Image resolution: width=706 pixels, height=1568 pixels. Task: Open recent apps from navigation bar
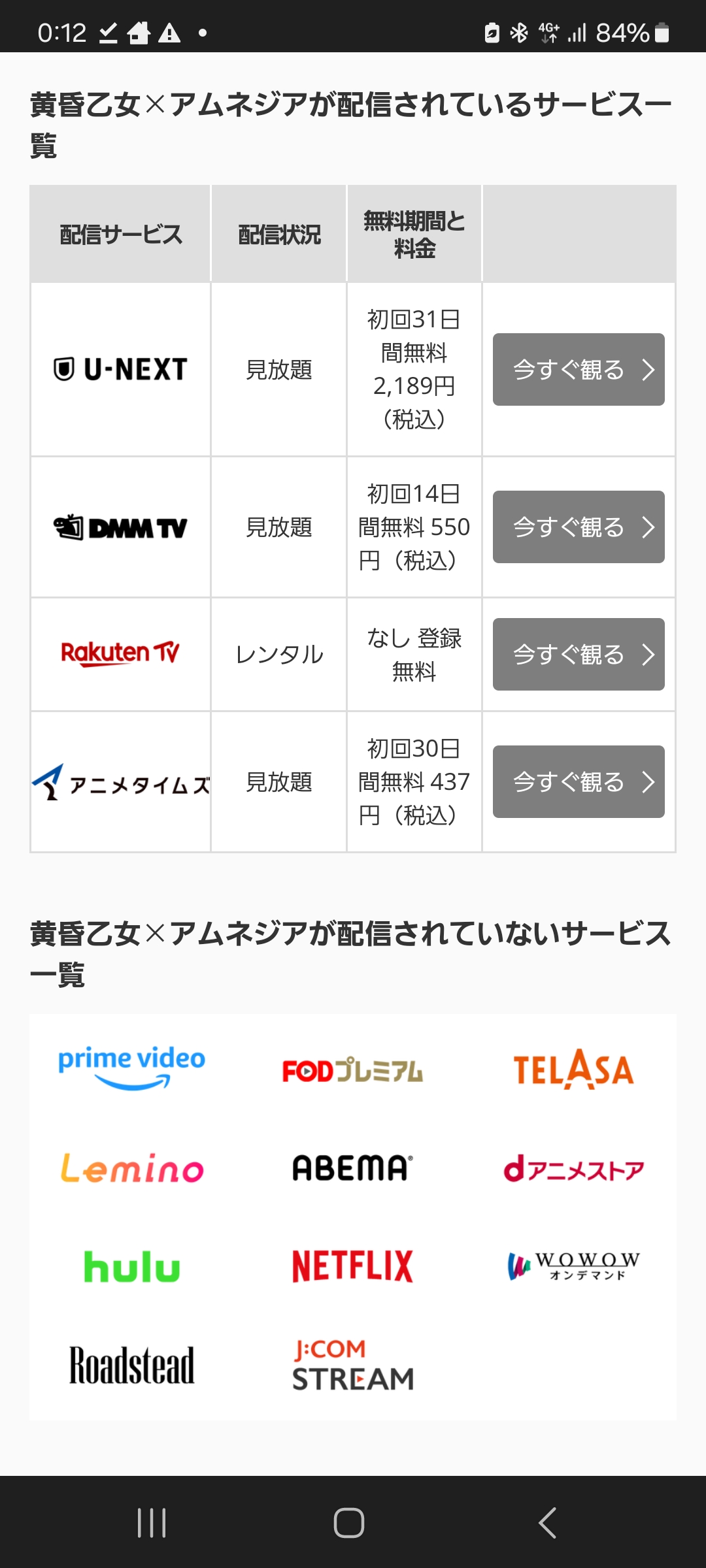pyautogui.click(x=152, y=1523)
